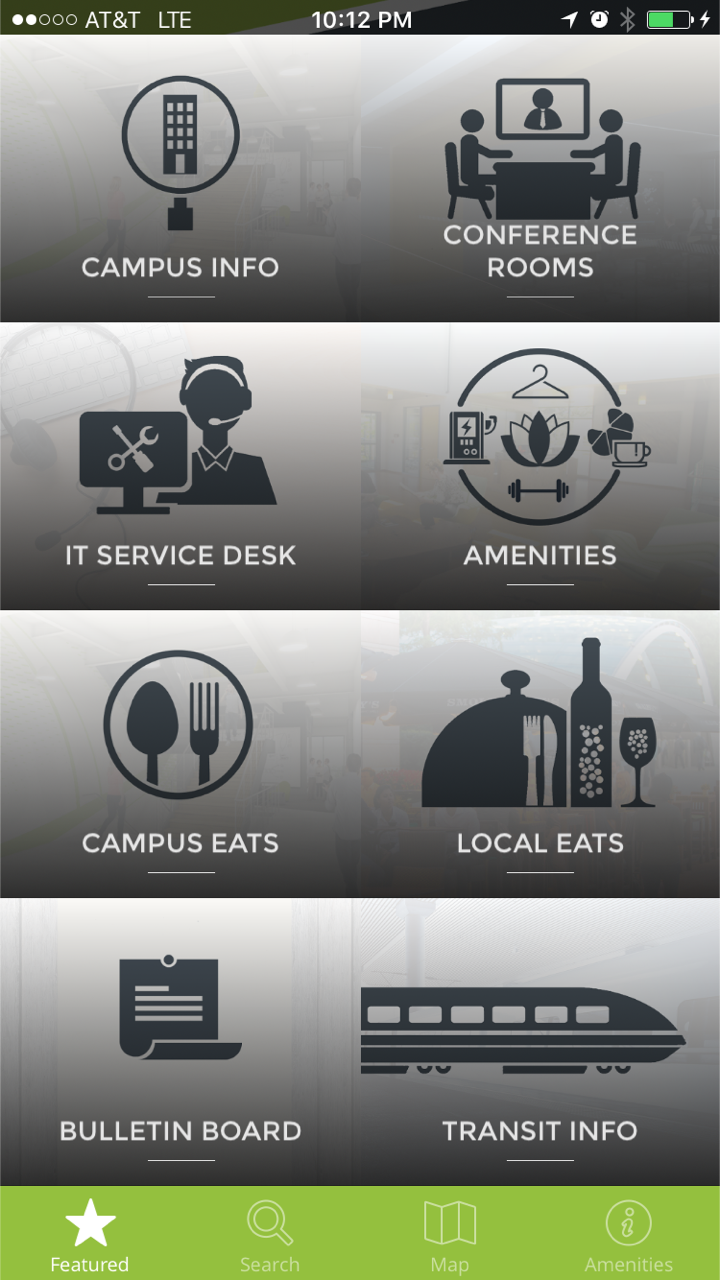Open the Campus Info tile

[x=180, y=178]
